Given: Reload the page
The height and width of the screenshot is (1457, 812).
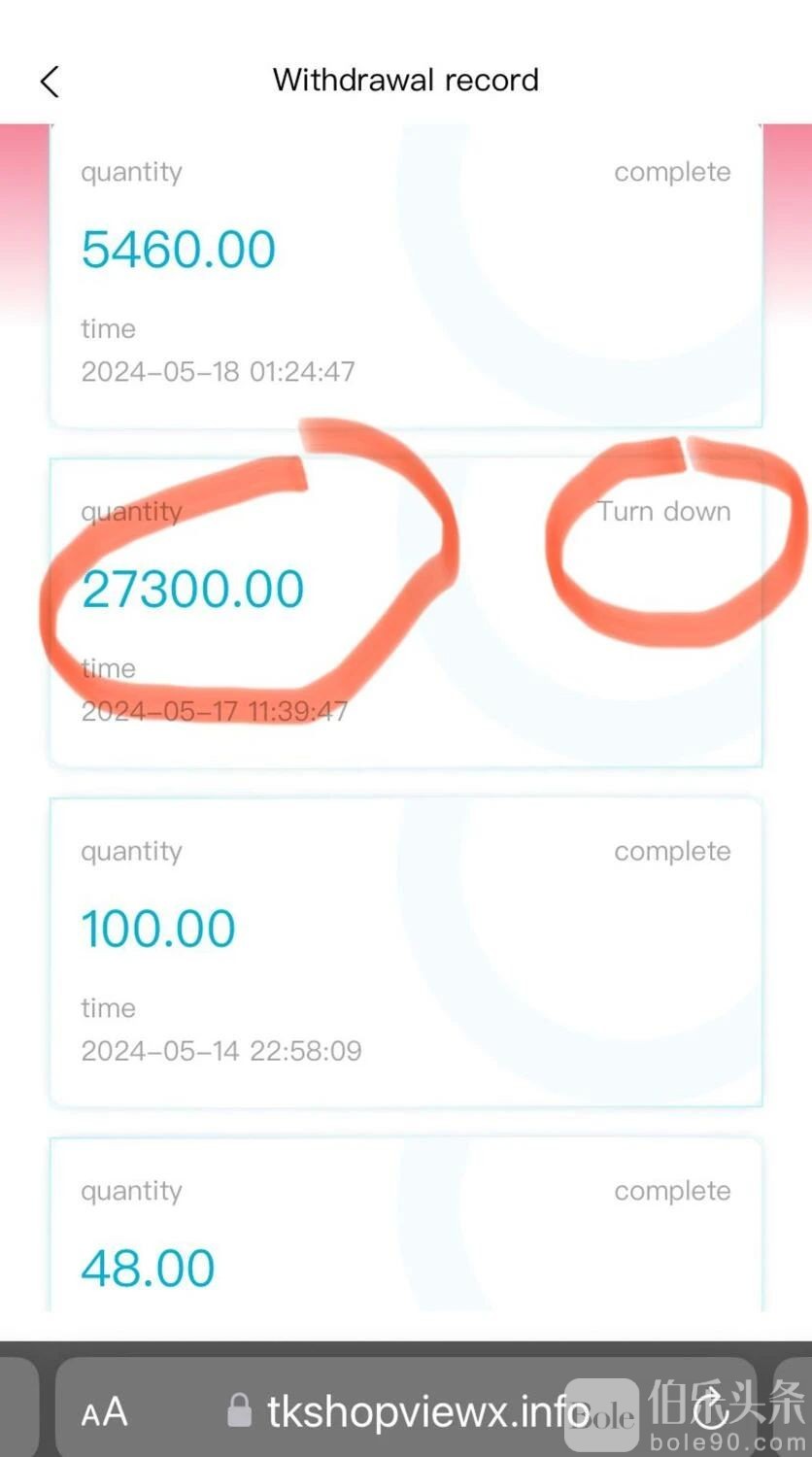Looking at the screenshot, I should [711, 1410].
